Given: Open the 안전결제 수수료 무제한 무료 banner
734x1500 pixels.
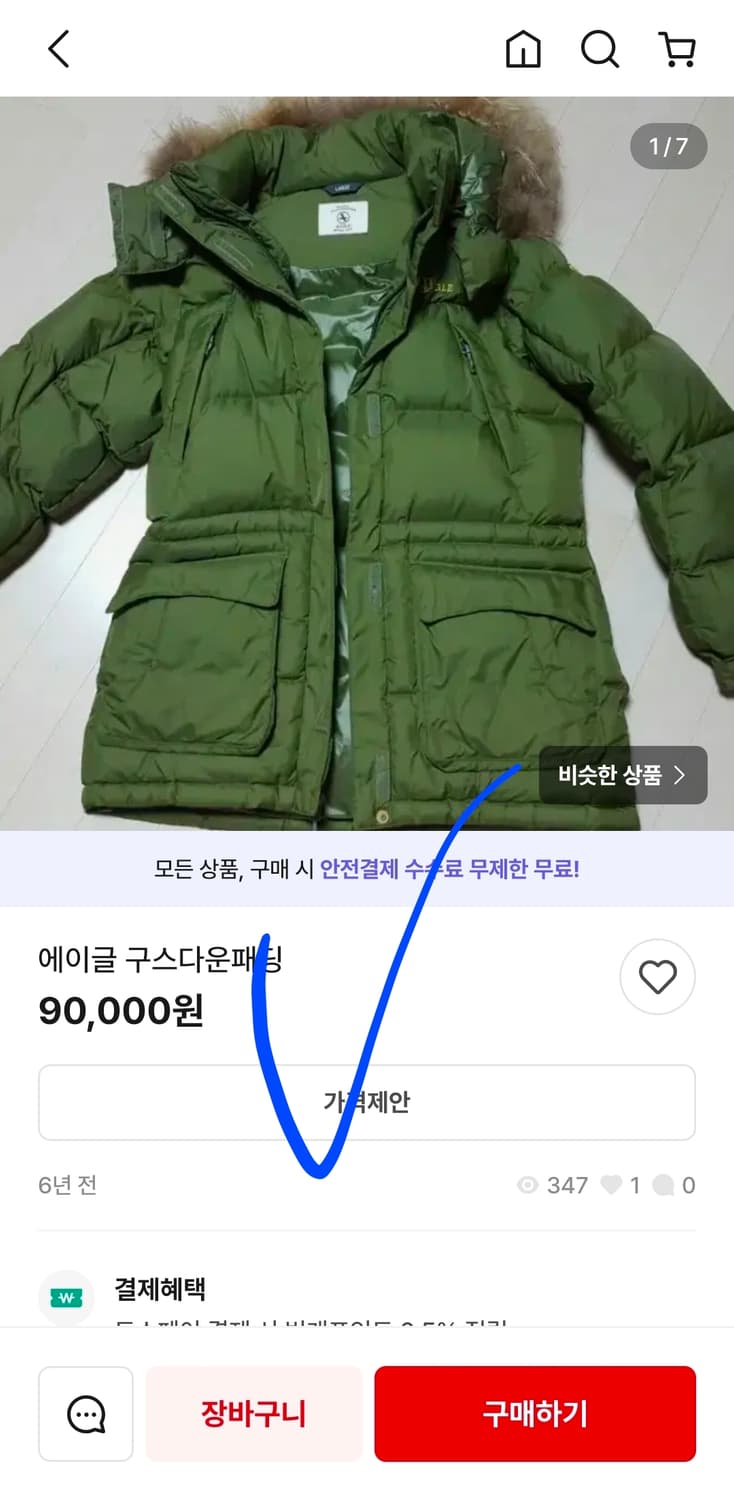Looking at the screenshot, I should coord(367,870).
